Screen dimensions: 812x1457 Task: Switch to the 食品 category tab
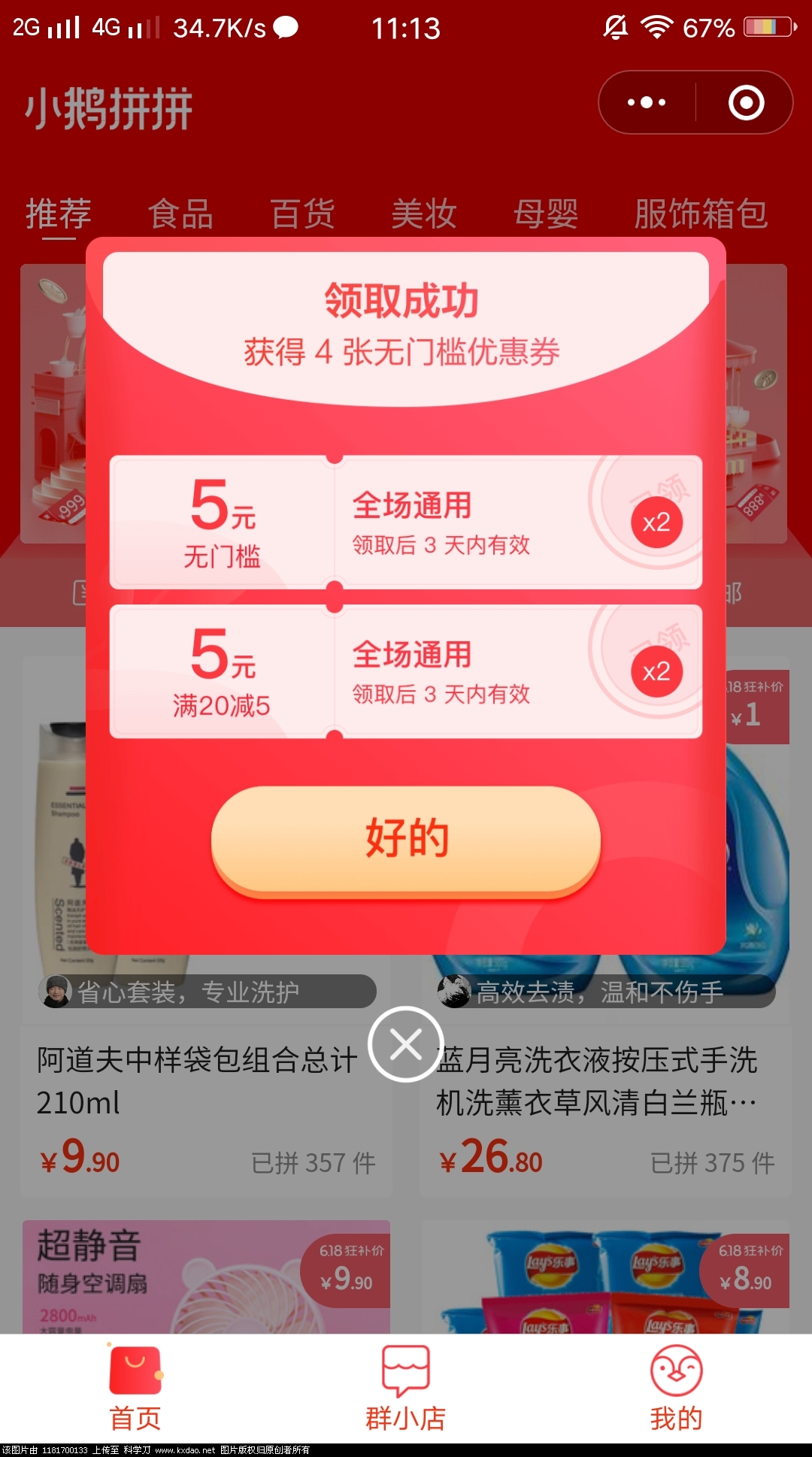pyautogui.click(x=180, y=214)
